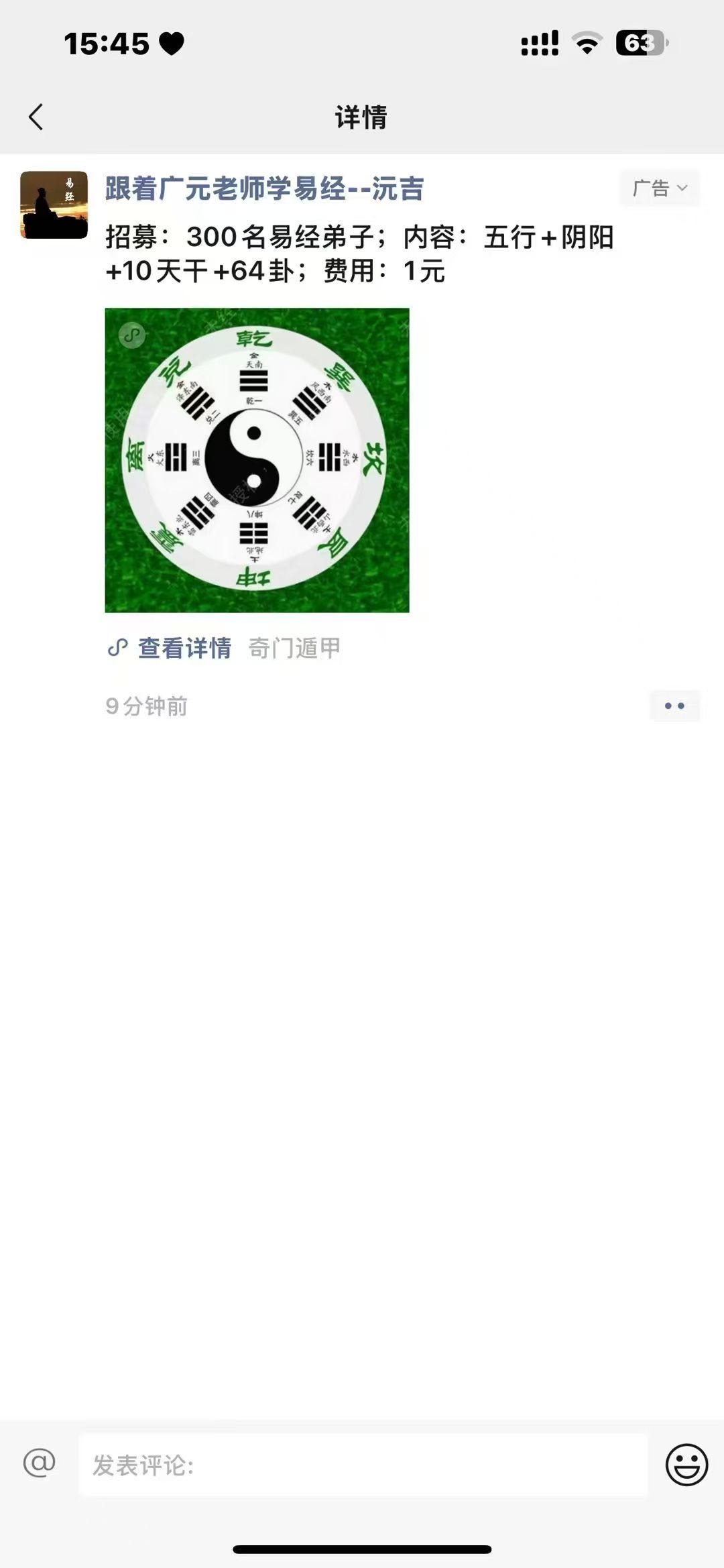Open the two-dot like/comment menu
This screenshot has height=1568, width=724.
(x=674, y=706)
